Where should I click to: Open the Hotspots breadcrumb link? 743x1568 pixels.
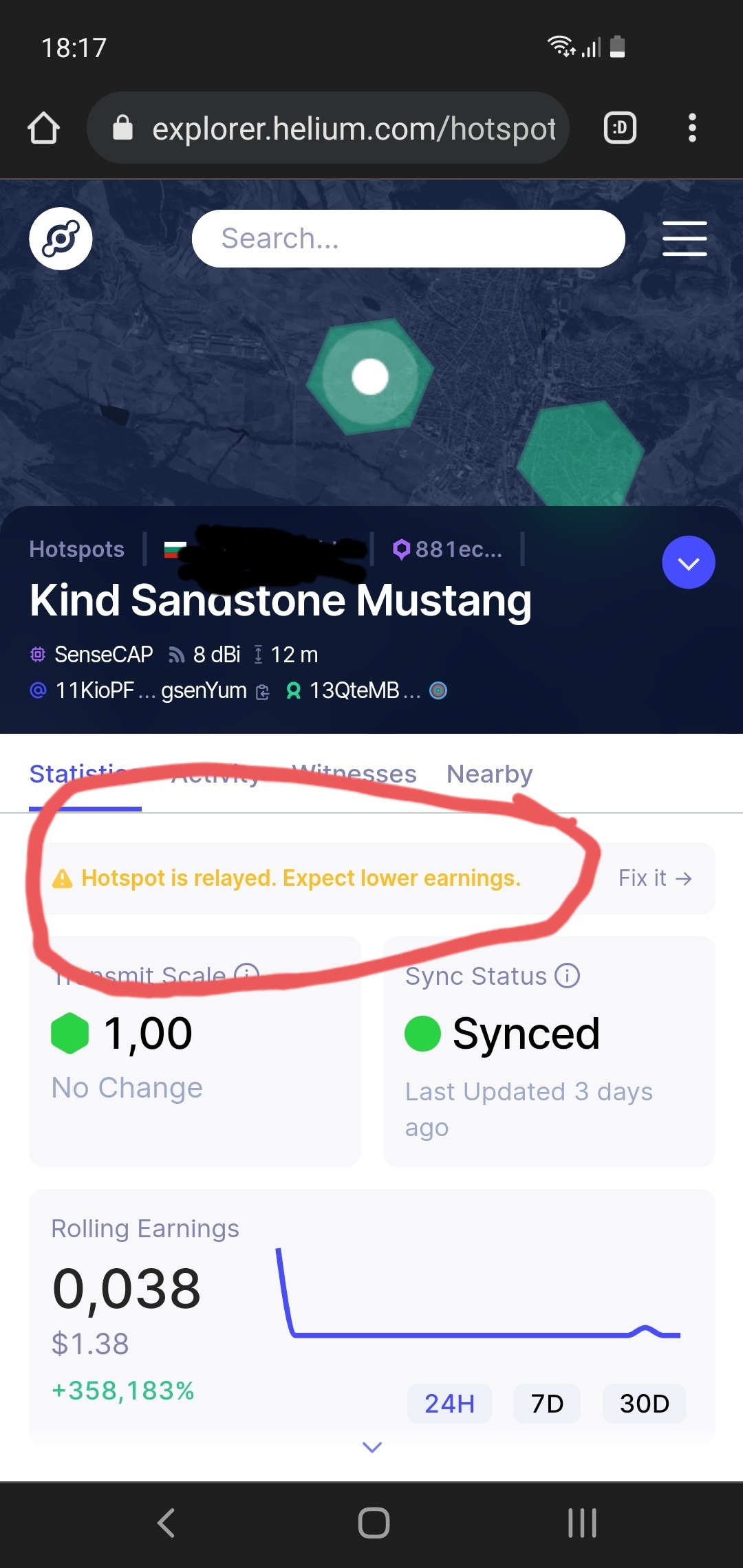pos(76,549)
